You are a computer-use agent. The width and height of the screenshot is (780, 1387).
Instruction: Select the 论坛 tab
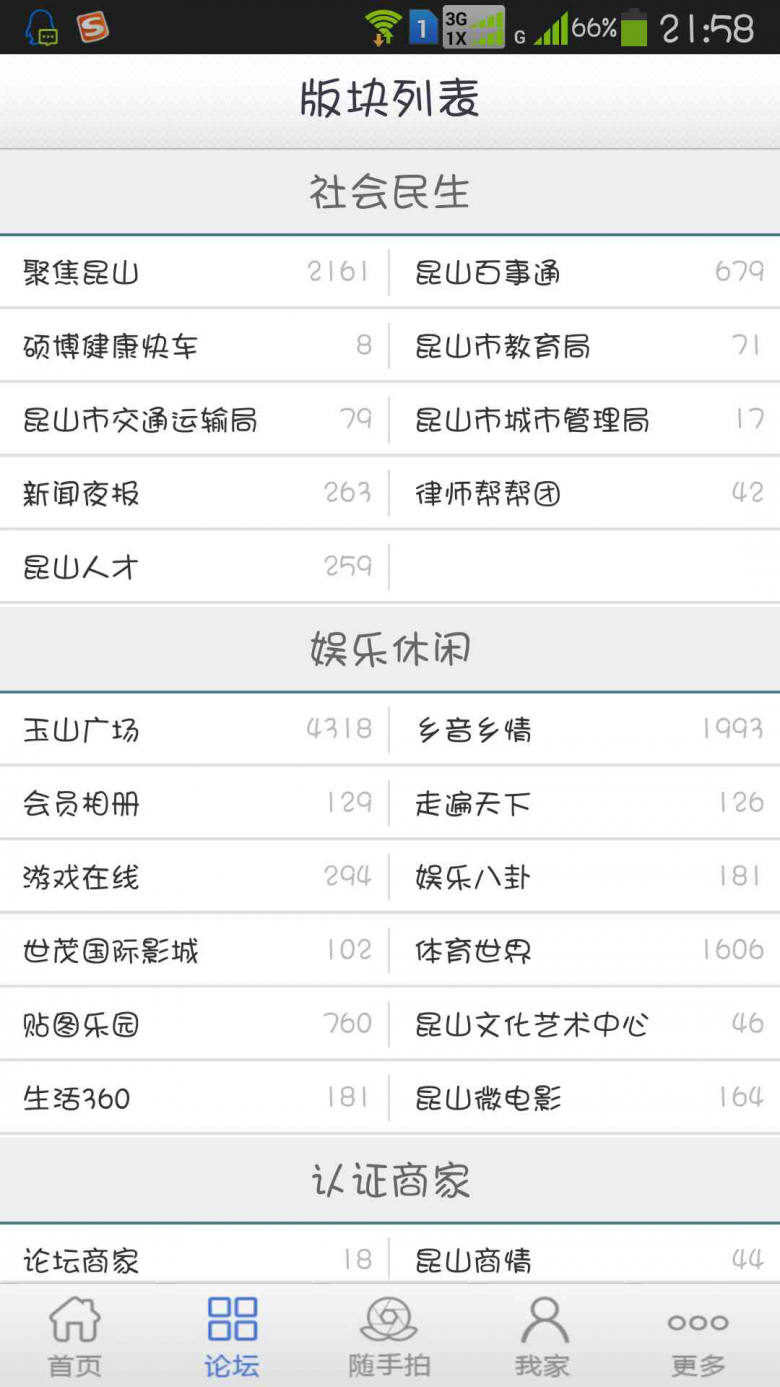(233, 1337)
